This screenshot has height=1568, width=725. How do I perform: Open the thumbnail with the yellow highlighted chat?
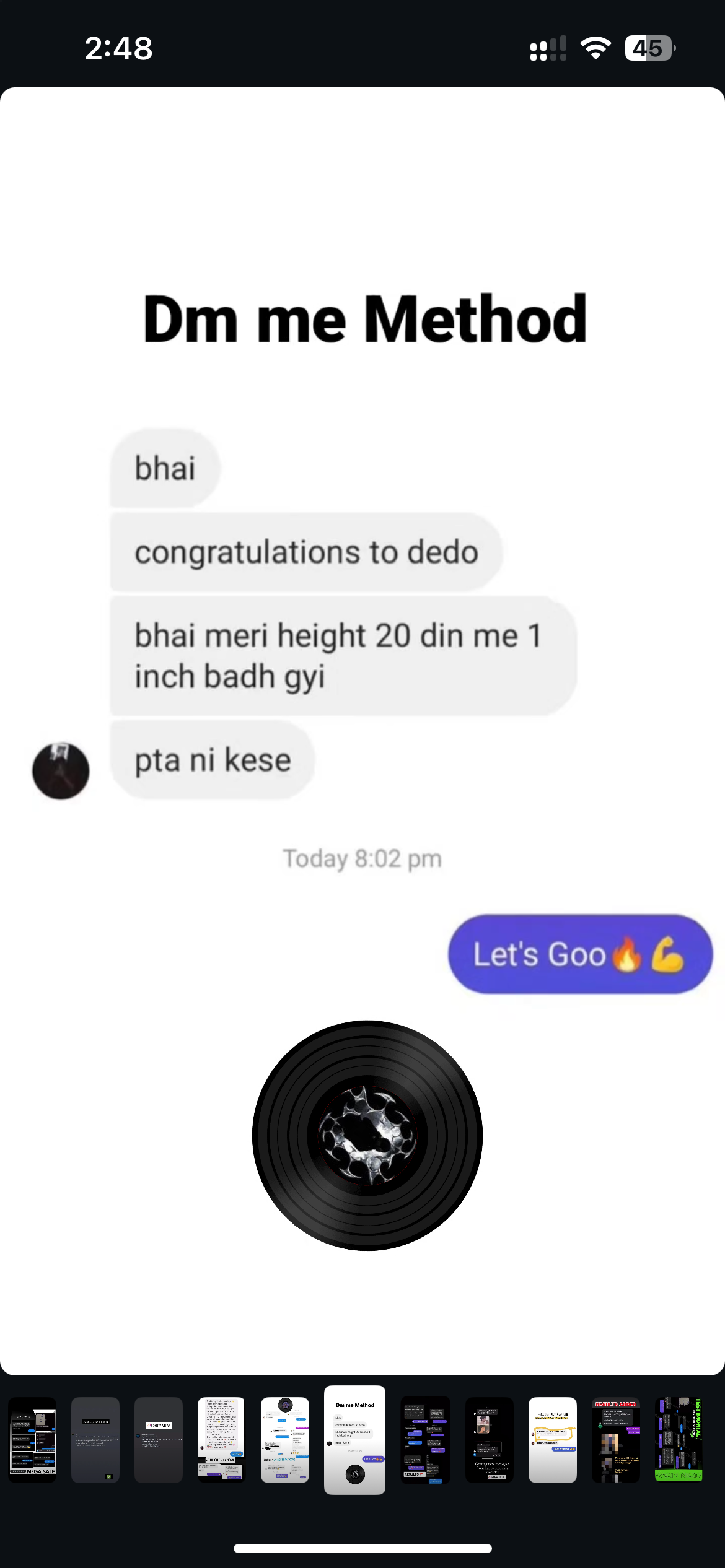[552, 1439]
